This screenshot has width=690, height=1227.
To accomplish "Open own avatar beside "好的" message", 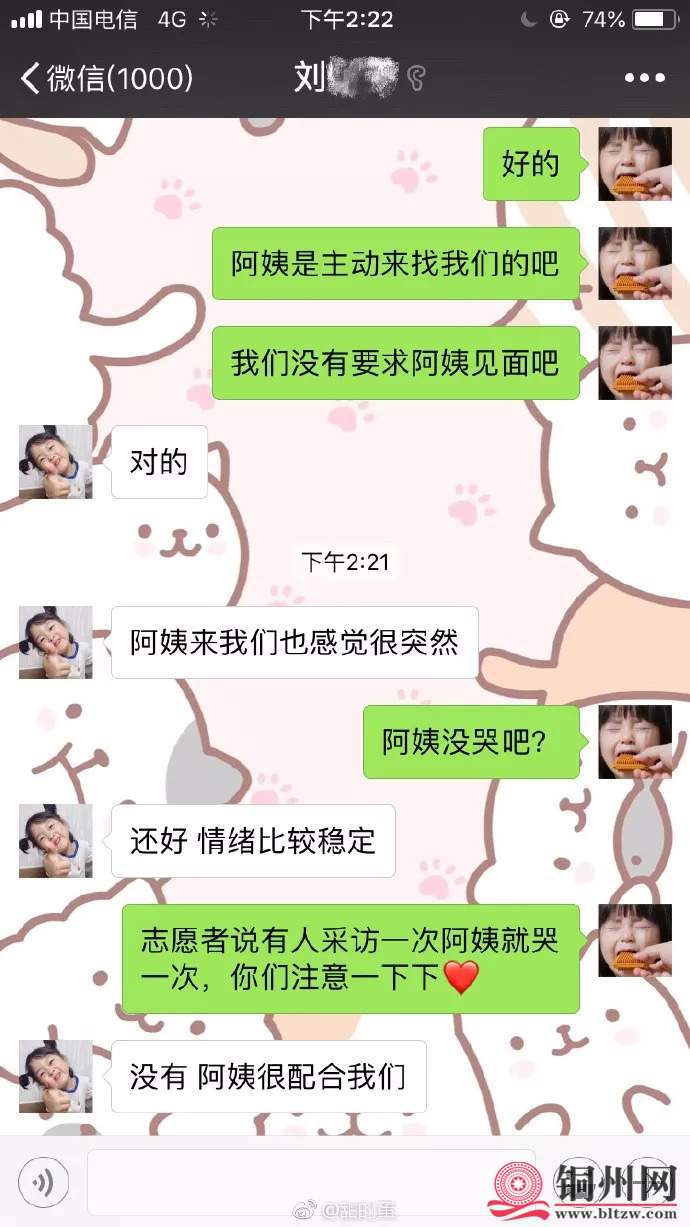I will click(x=635, y=164).
